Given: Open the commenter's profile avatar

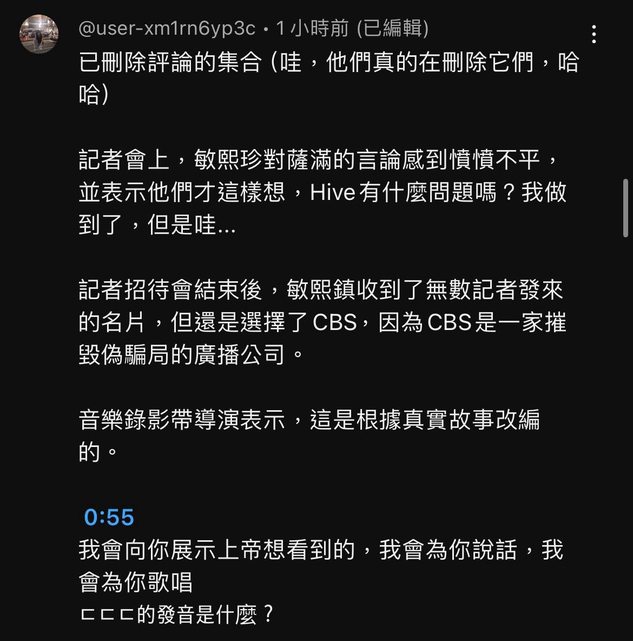Looking at the screenshot, I should [38, 34].
